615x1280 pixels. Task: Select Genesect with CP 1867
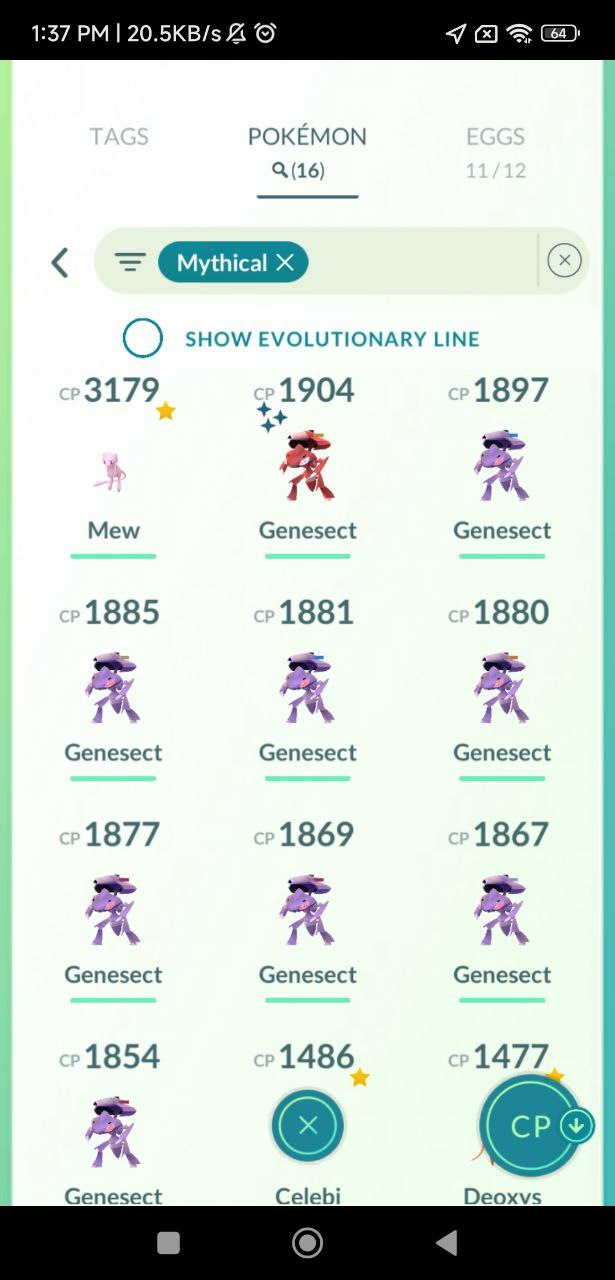click(501, 910)
